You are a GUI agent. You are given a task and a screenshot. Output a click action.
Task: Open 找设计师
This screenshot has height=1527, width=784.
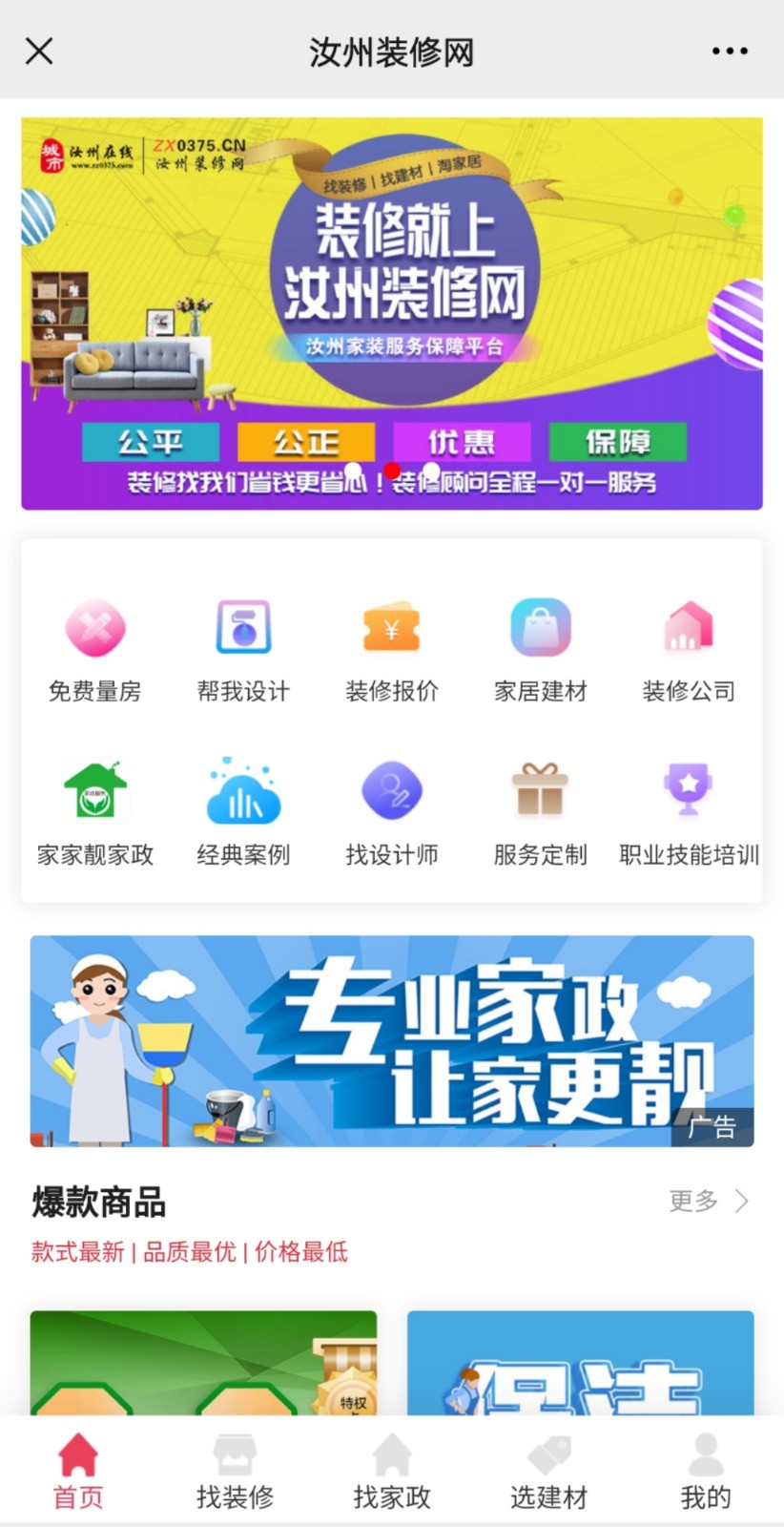pos(391,813)
